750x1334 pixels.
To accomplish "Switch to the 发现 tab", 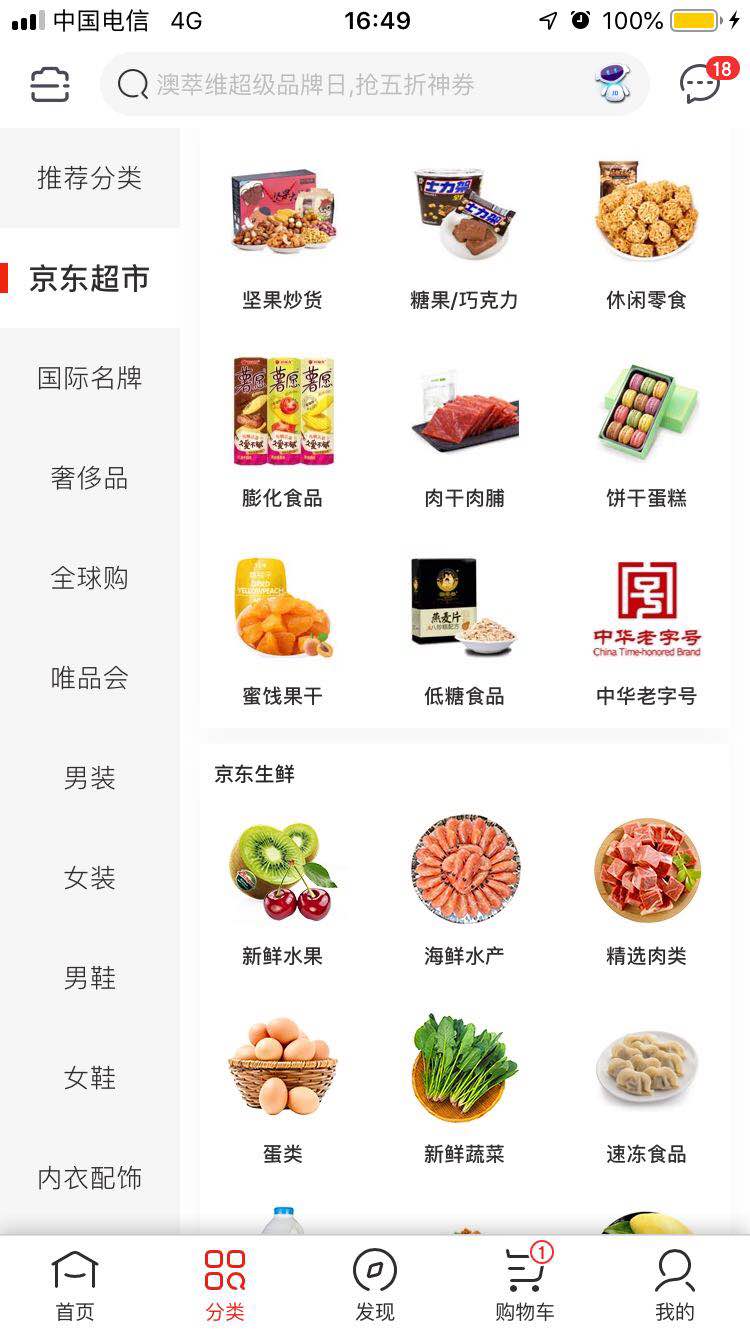I will tap(375, 1285).
